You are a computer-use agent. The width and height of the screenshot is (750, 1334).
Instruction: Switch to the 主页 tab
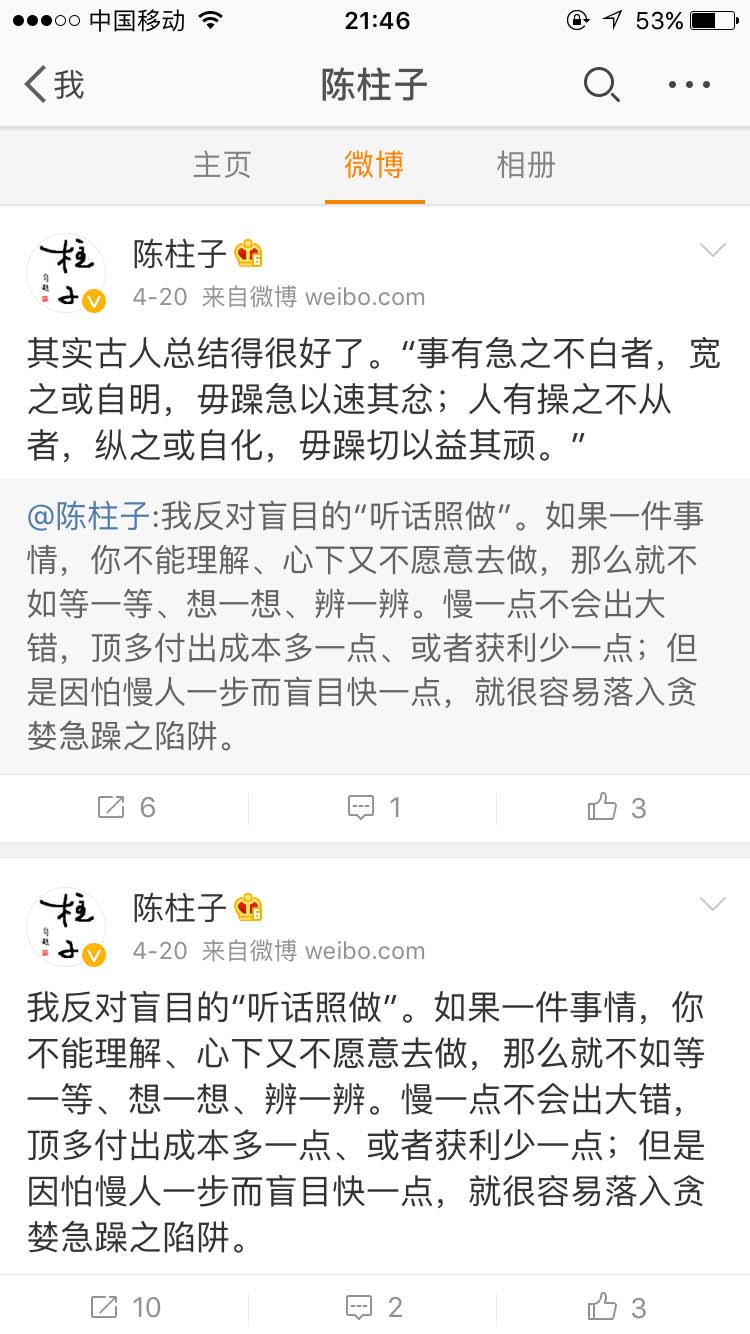point(222,165)
